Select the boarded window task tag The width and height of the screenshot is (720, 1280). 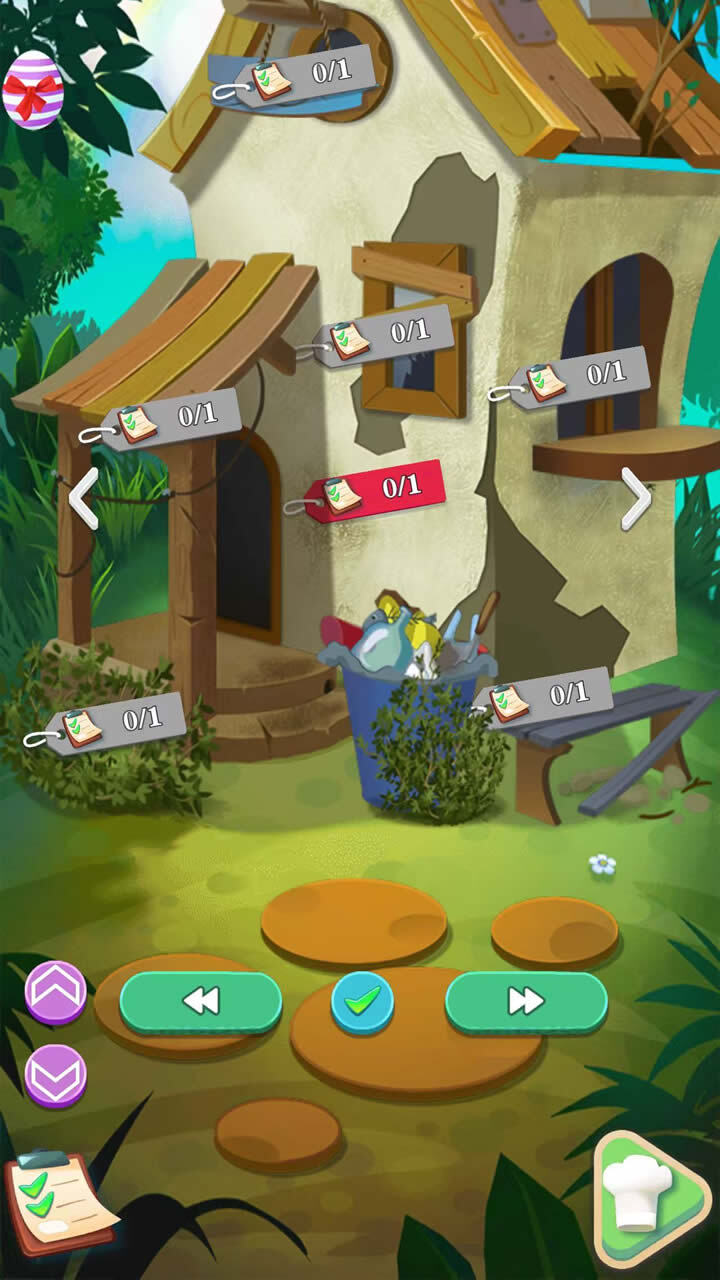tap(385, 335)
